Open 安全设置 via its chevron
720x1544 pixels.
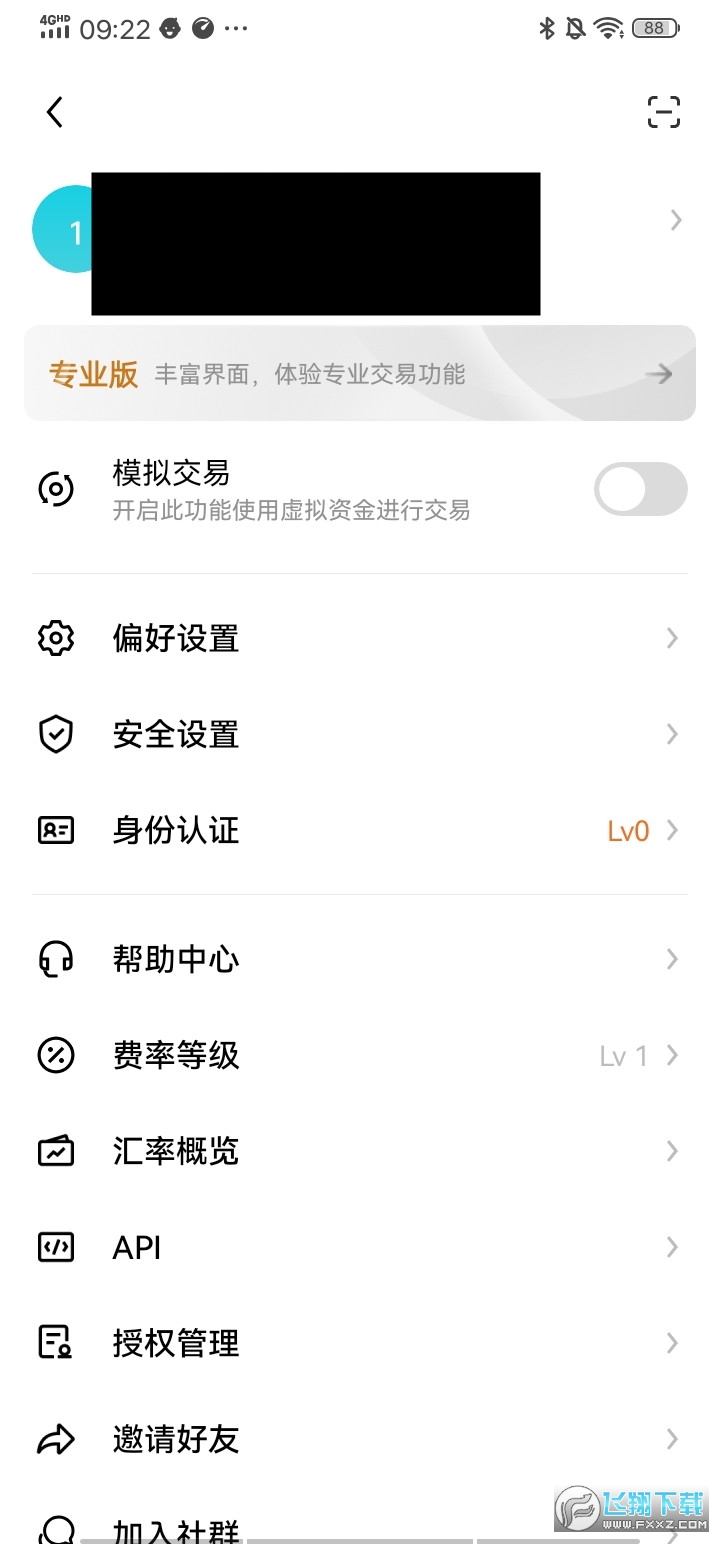click(x=672, y=734)
